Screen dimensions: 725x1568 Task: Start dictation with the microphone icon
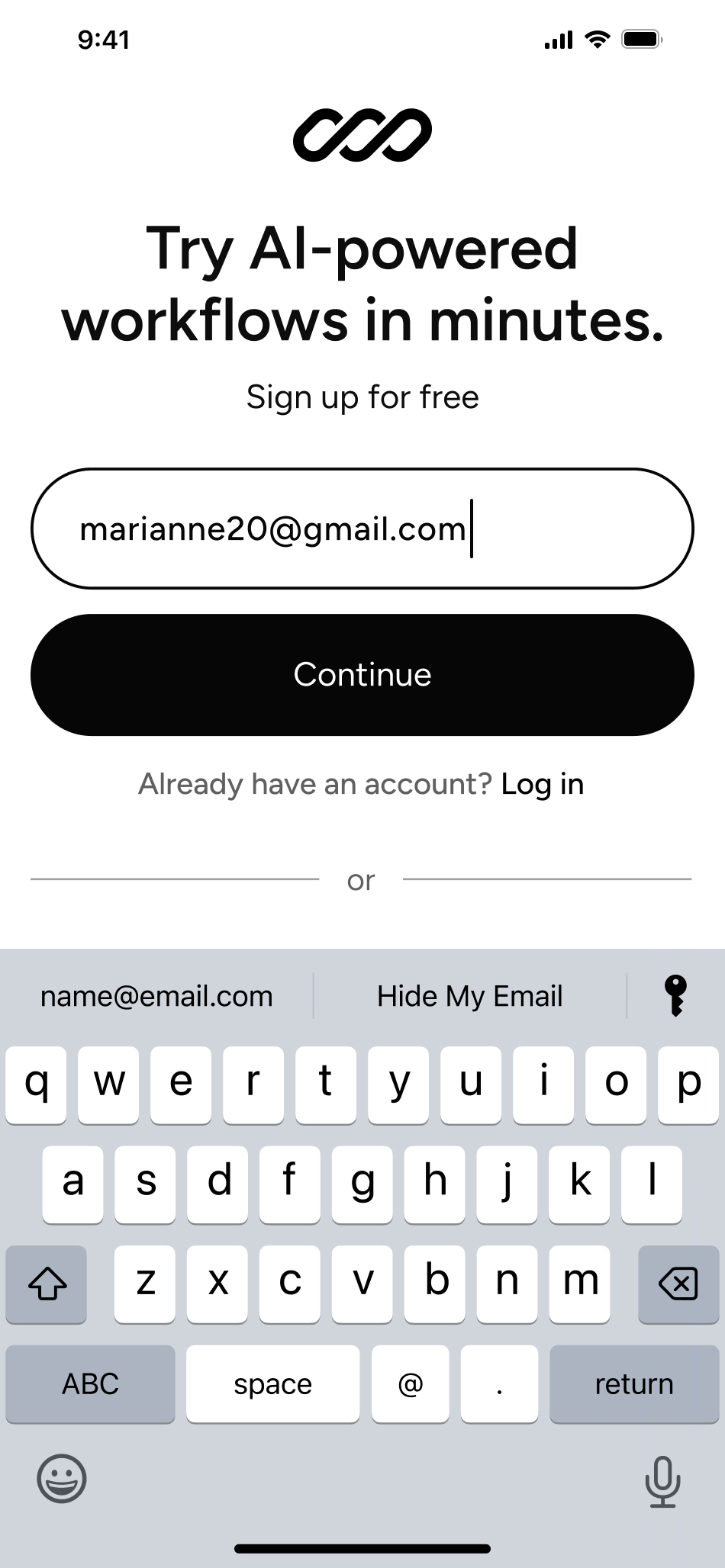tap(662, 1481)
